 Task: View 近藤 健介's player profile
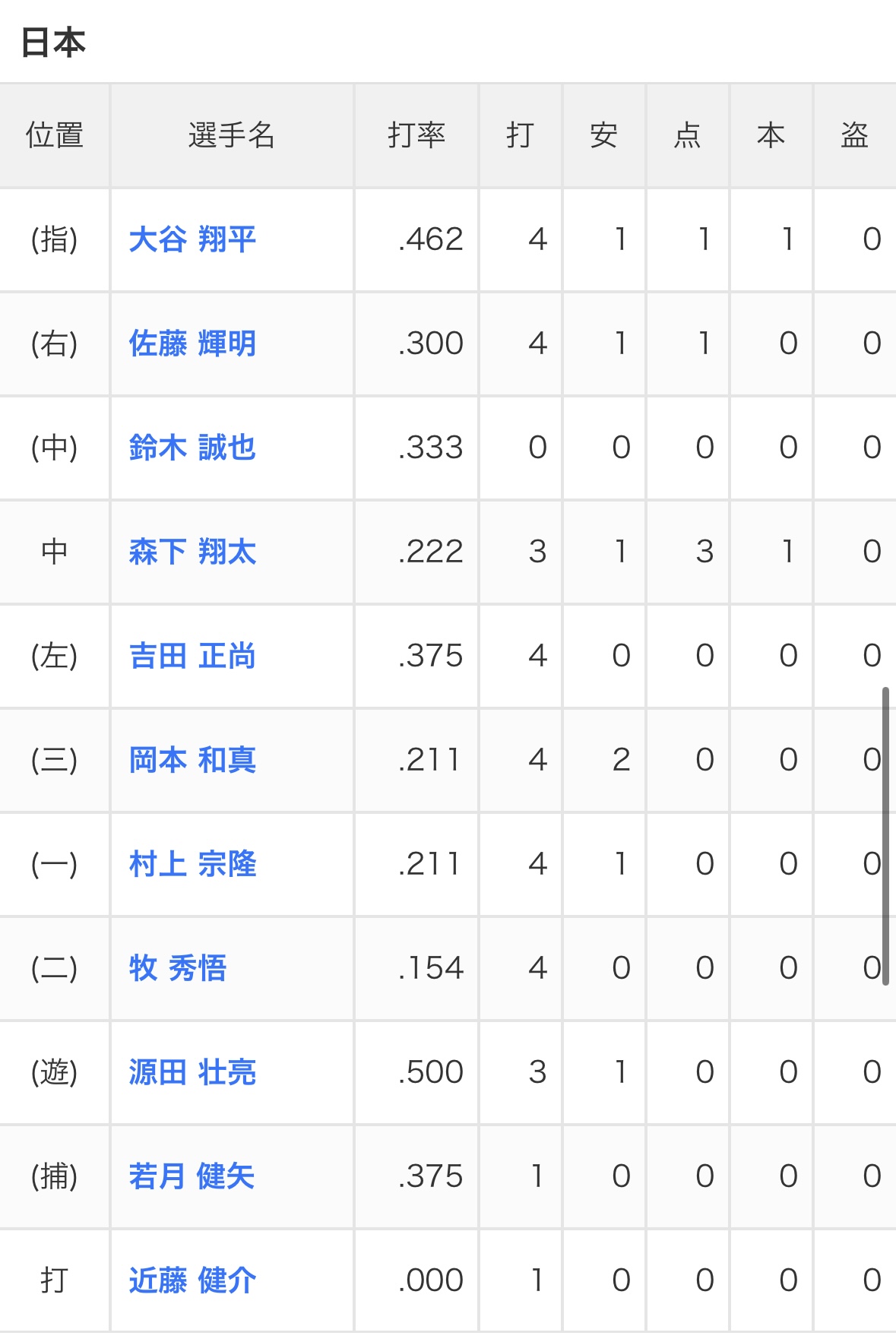click(192, 1280)
